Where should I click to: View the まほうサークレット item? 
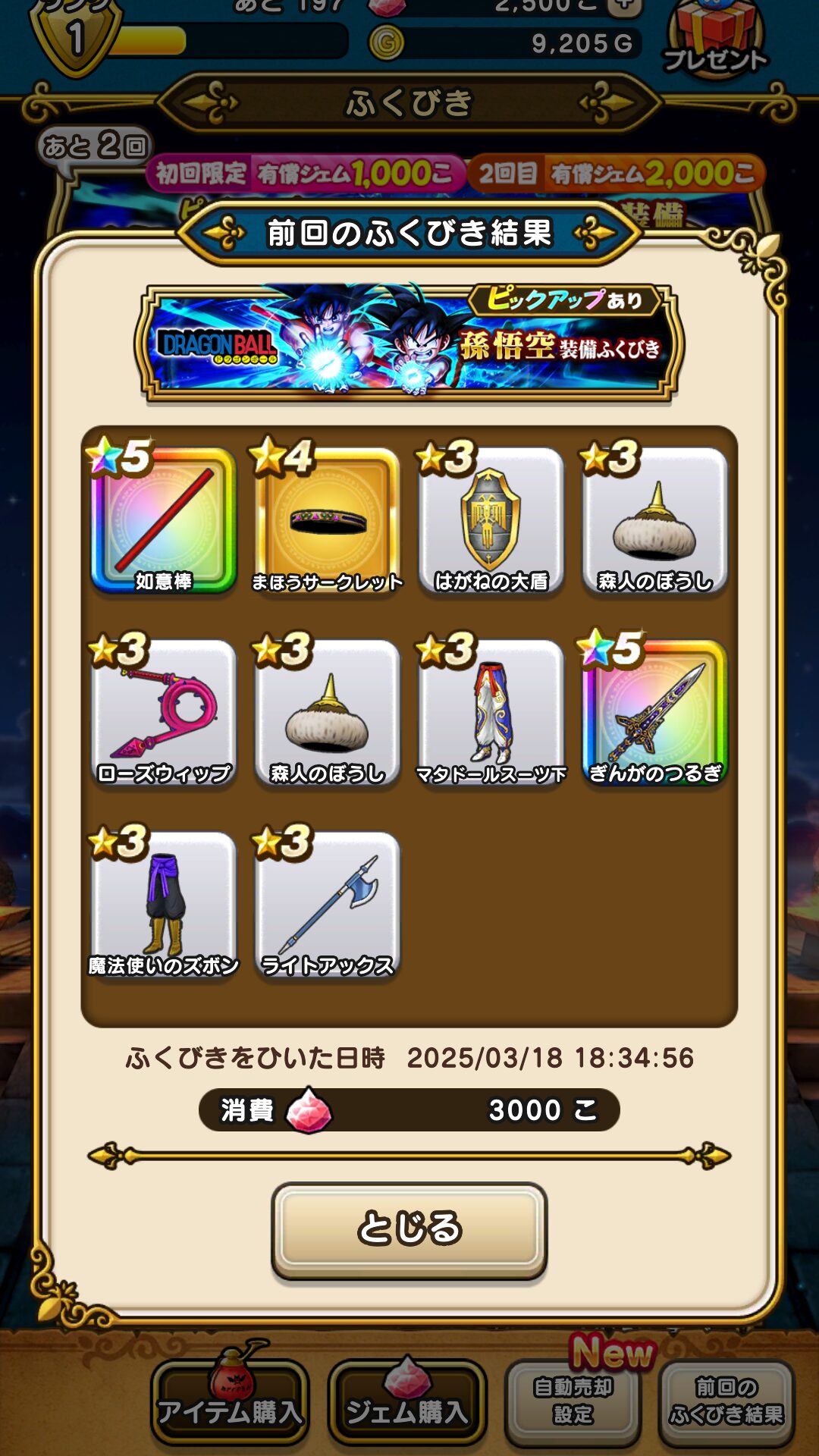(327, 520)
